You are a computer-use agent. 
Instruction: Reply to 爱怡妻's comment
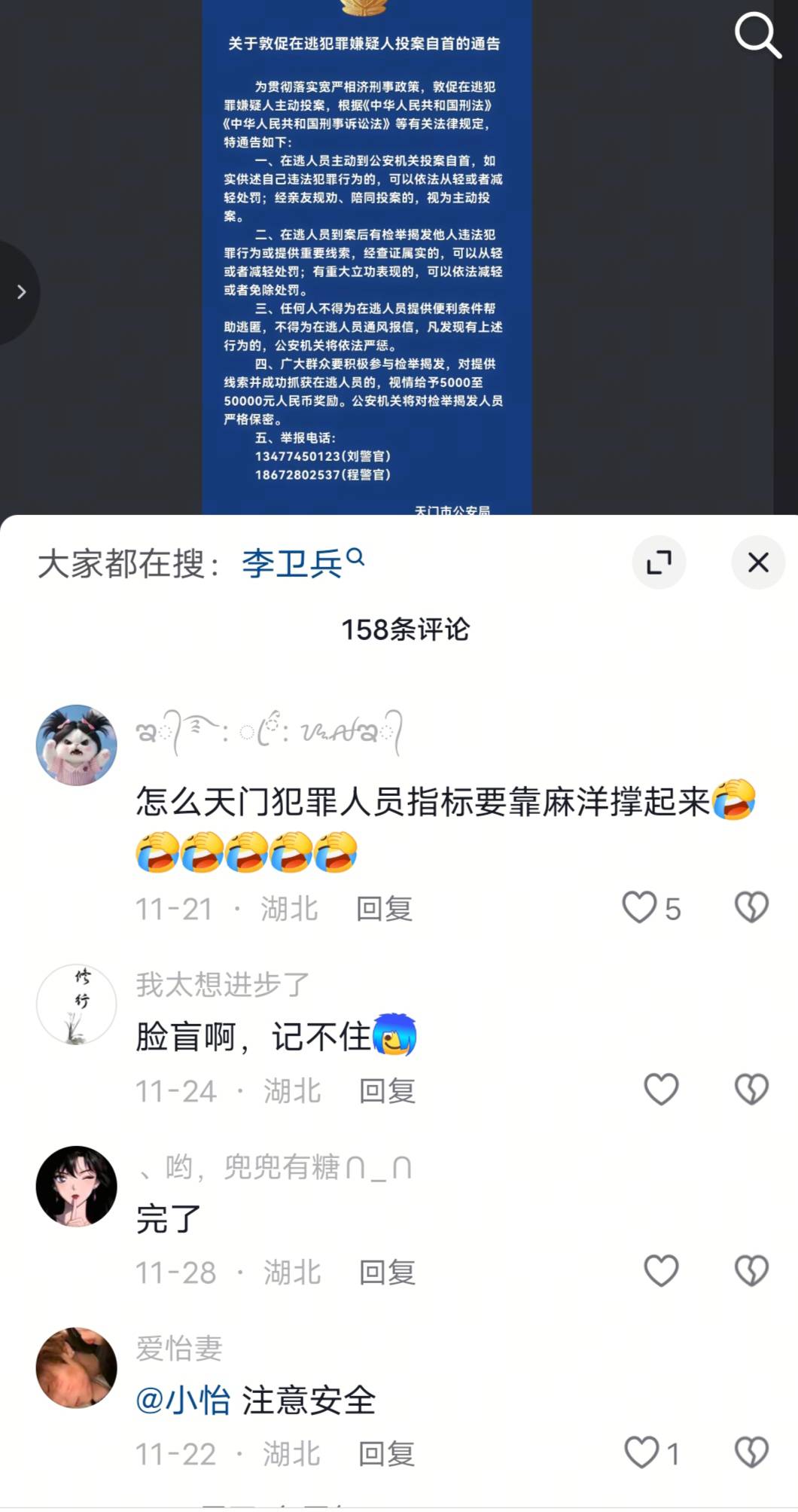pyautogui.click(x=386, y=1454)
